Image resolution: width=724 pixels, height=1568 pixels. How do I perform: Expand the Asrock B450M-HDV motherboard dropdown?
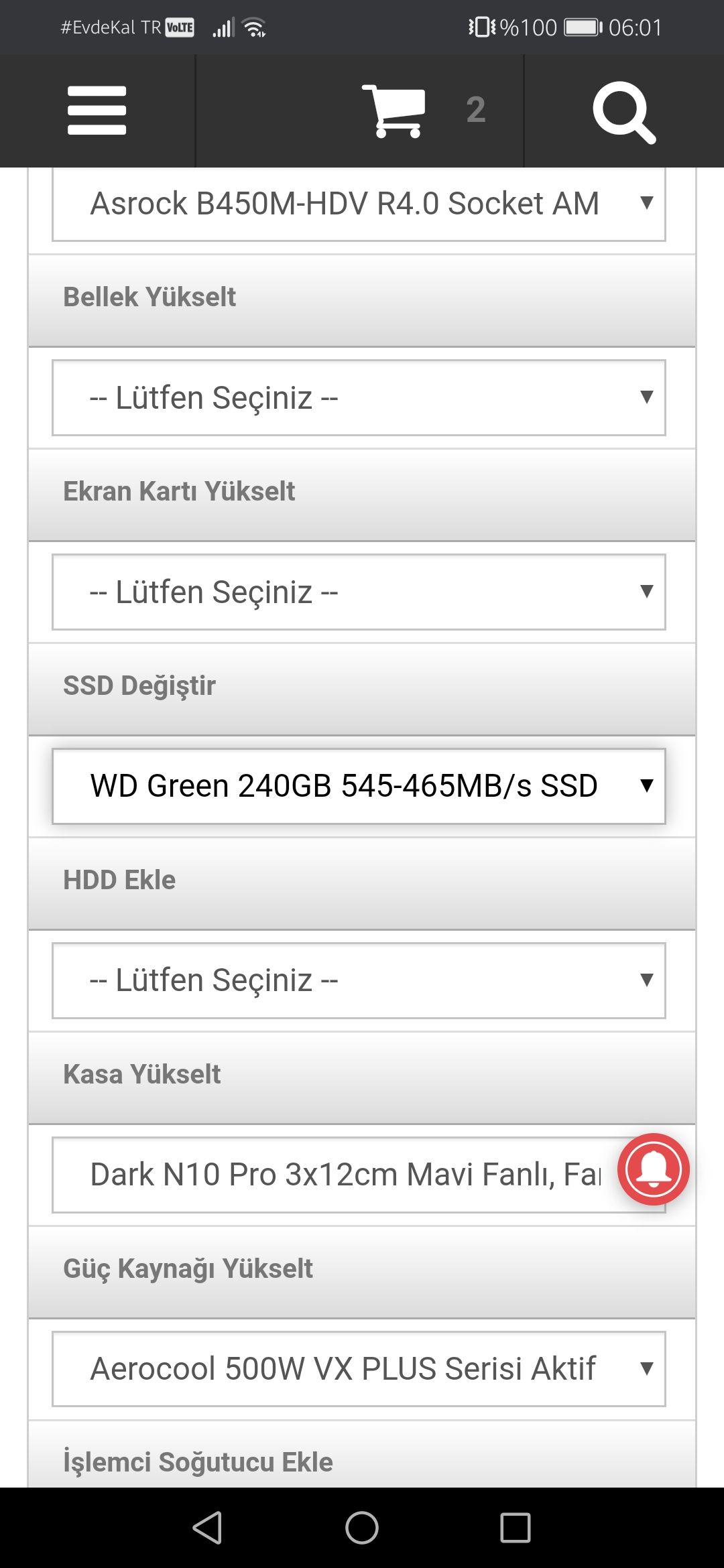(x=359, y=204)
